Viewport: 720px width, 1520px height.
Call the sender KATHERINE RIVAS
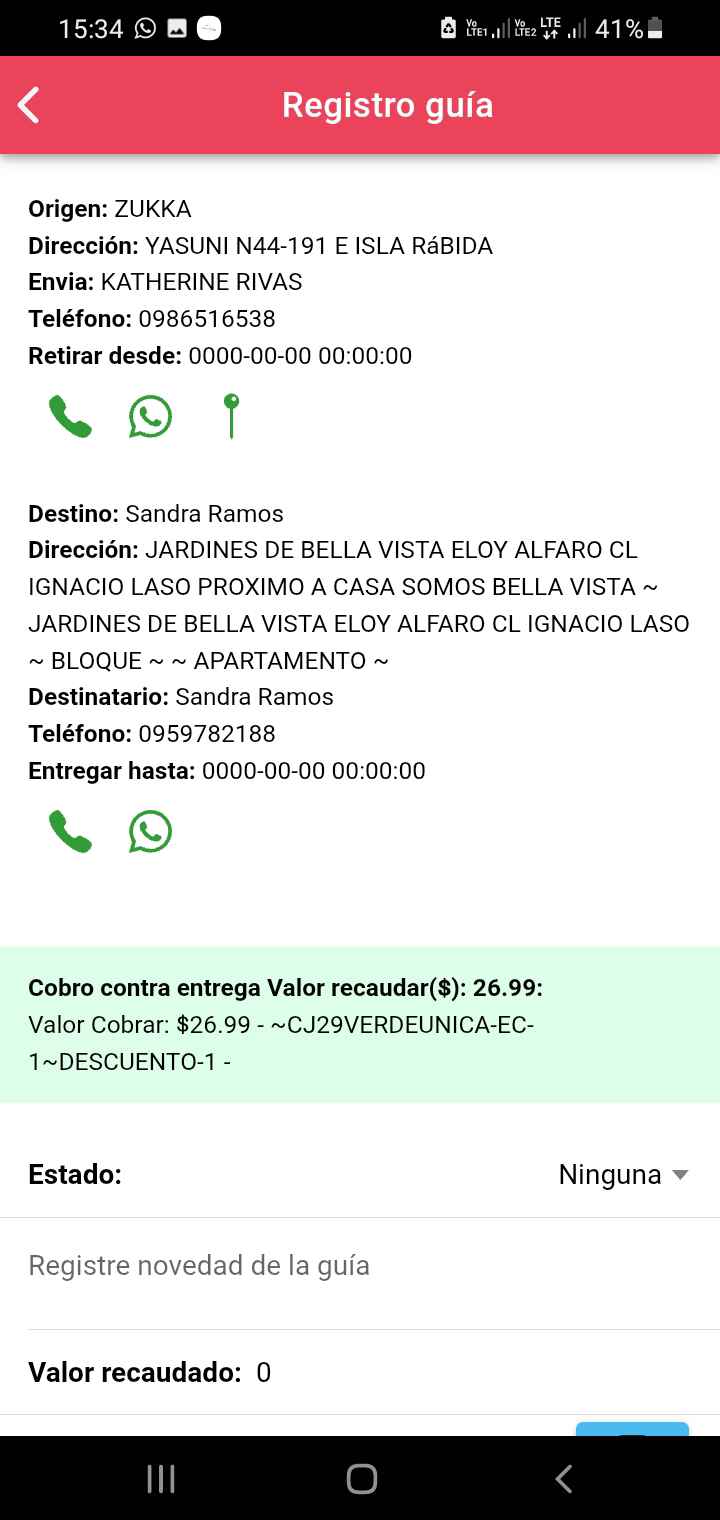pos(70,417)
